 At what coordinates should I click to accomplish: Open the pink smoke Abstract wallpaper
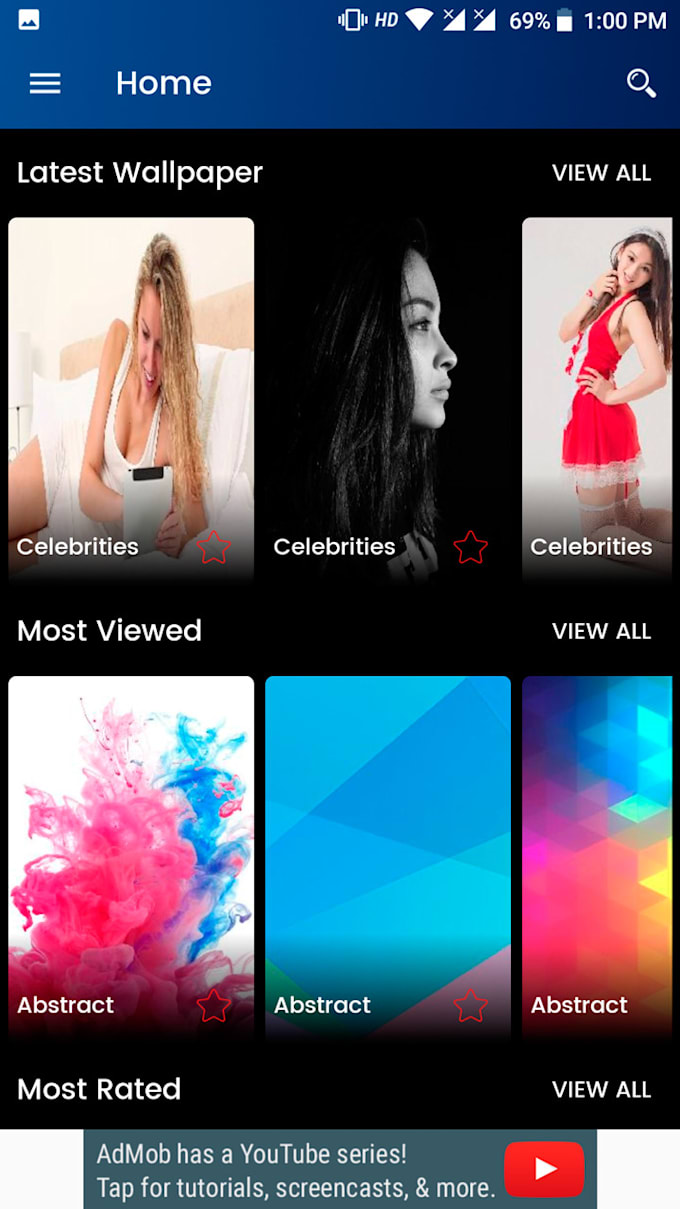coord(131,840)
